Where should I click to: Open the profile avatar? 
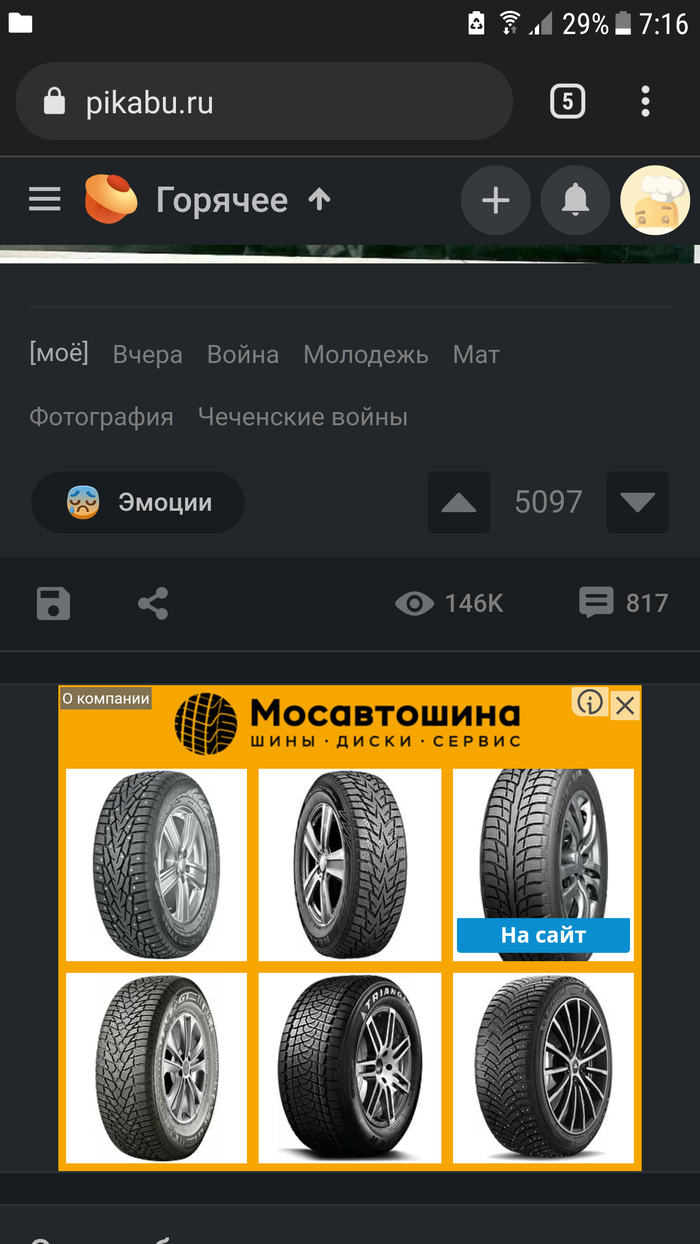(655, 200)
